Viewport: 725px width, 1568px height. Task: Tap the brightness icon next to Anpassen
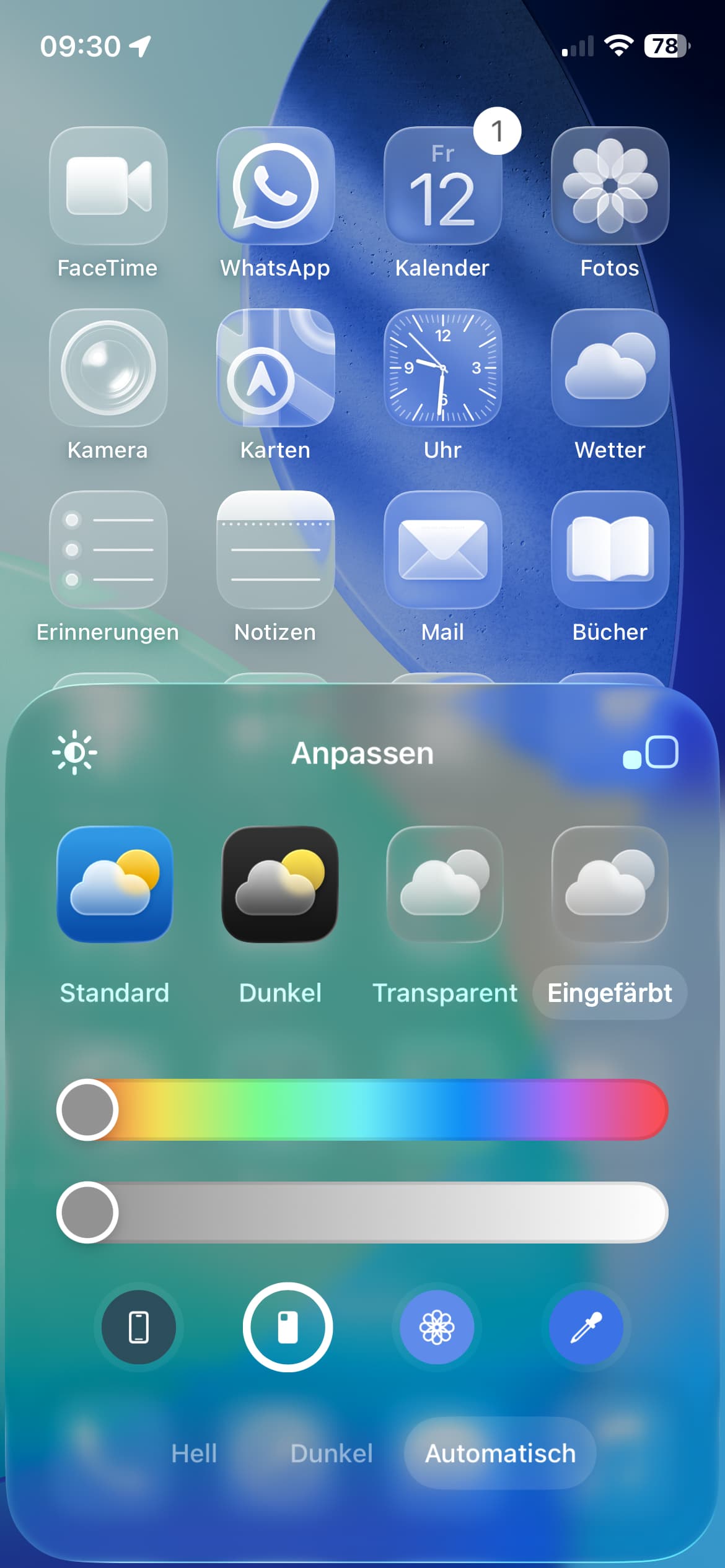(74, 752)
